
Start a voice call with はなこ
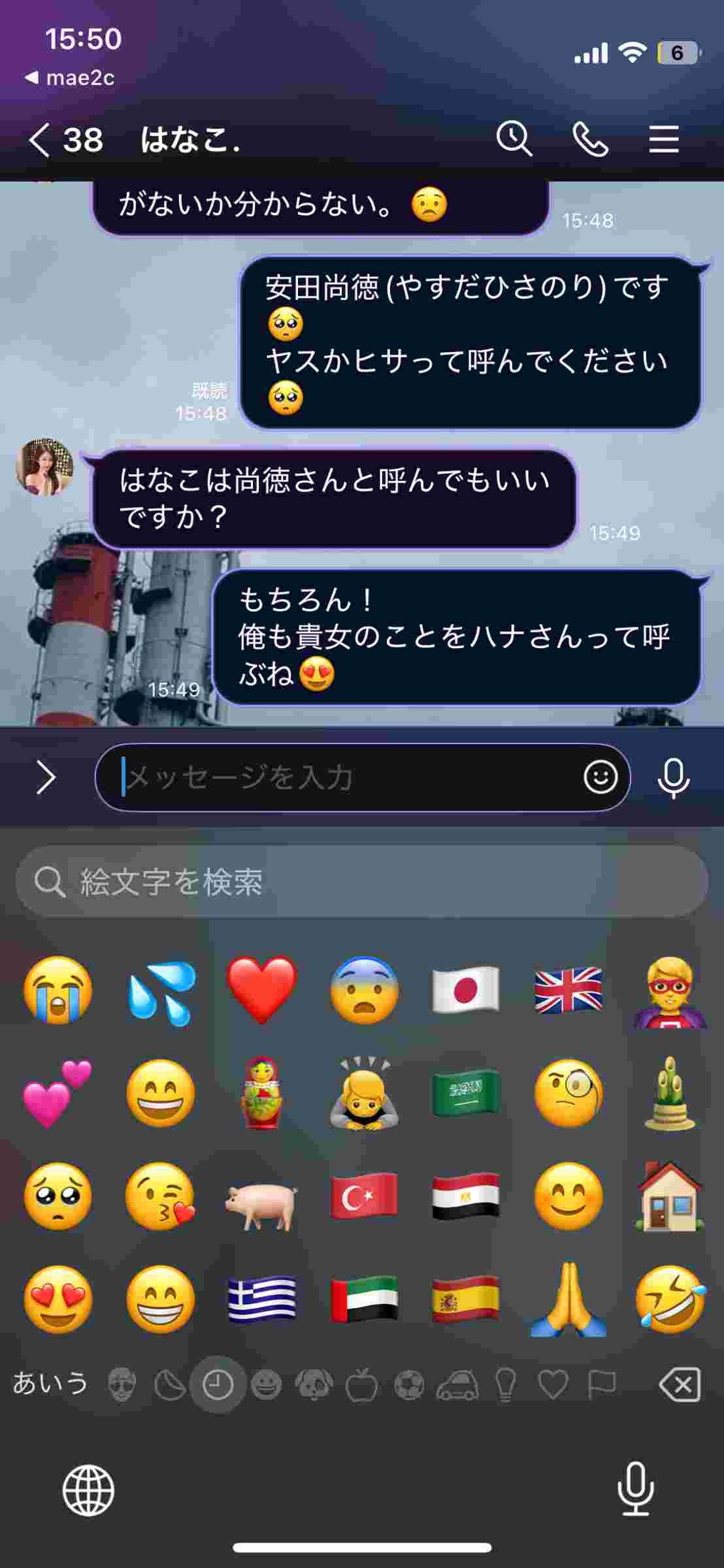(590, 139)
